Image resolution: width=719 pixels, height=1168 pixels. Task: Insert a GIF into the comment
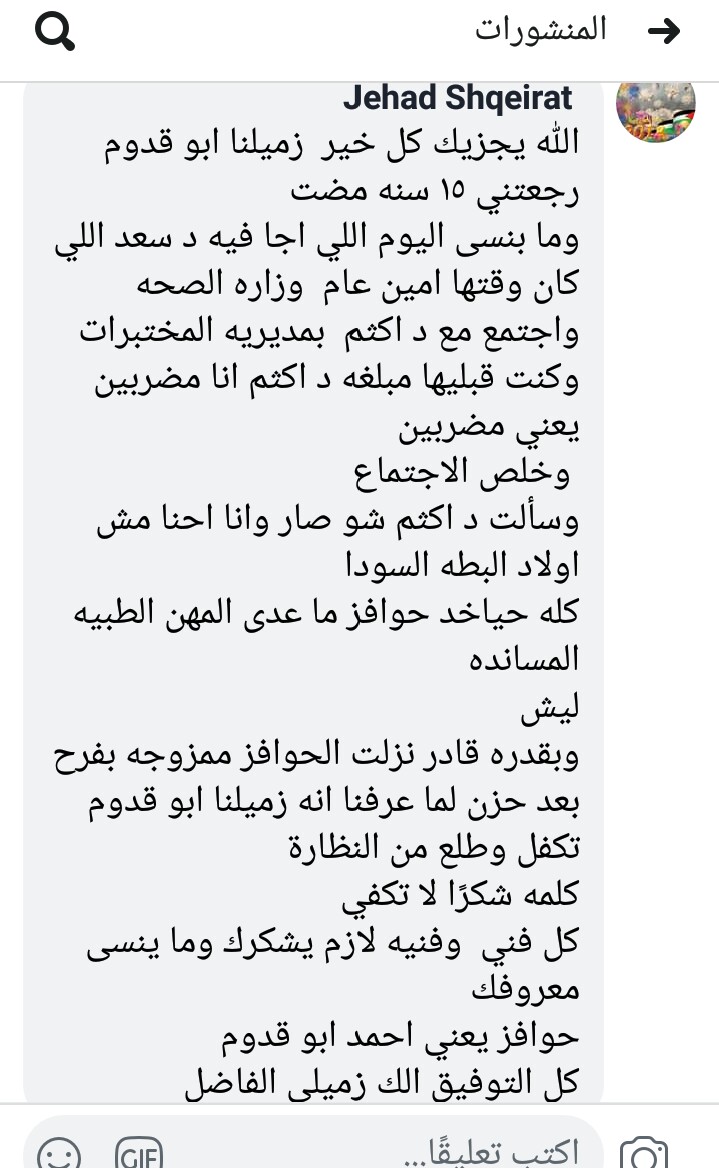[x=139, y=1153]
